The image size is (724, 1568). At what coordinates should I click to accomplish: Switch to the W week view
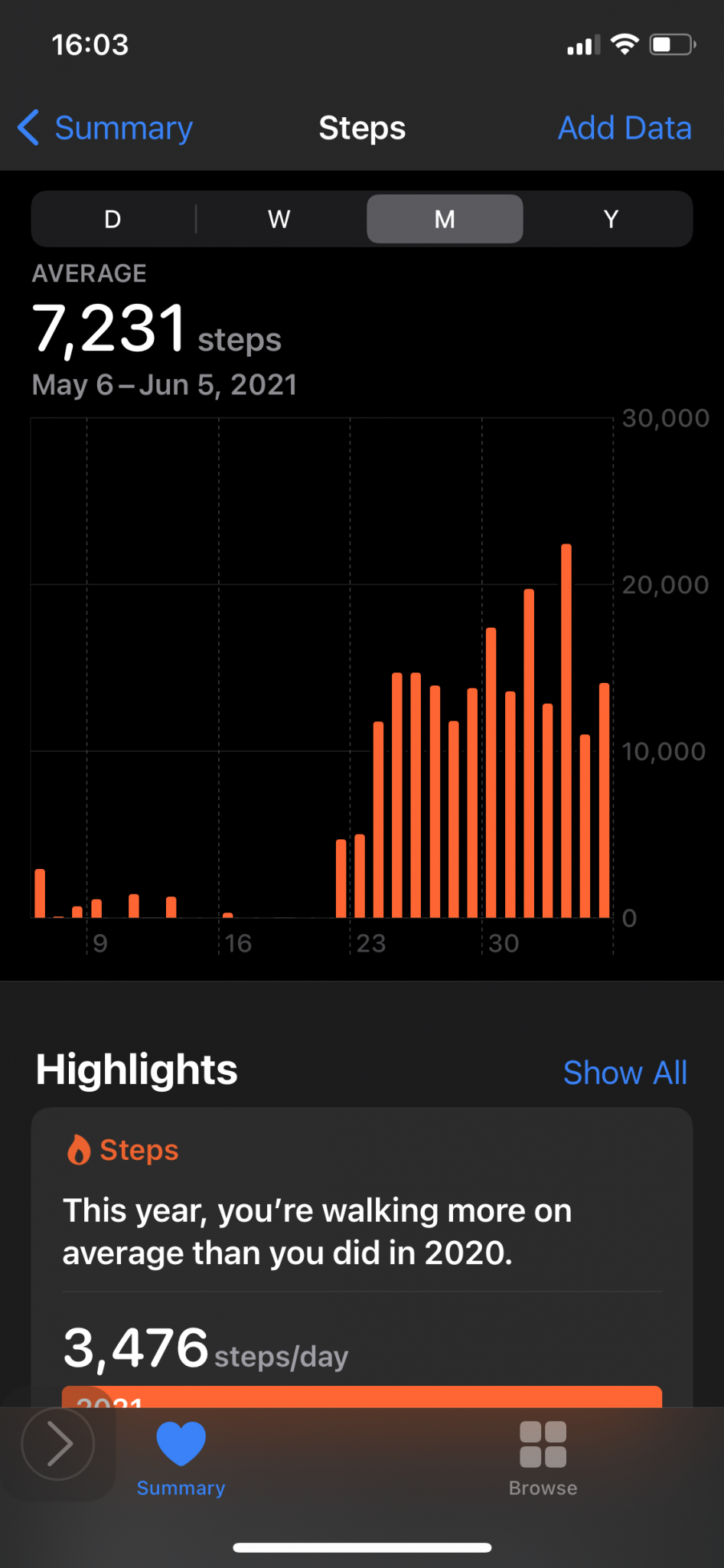click(279, 219)
